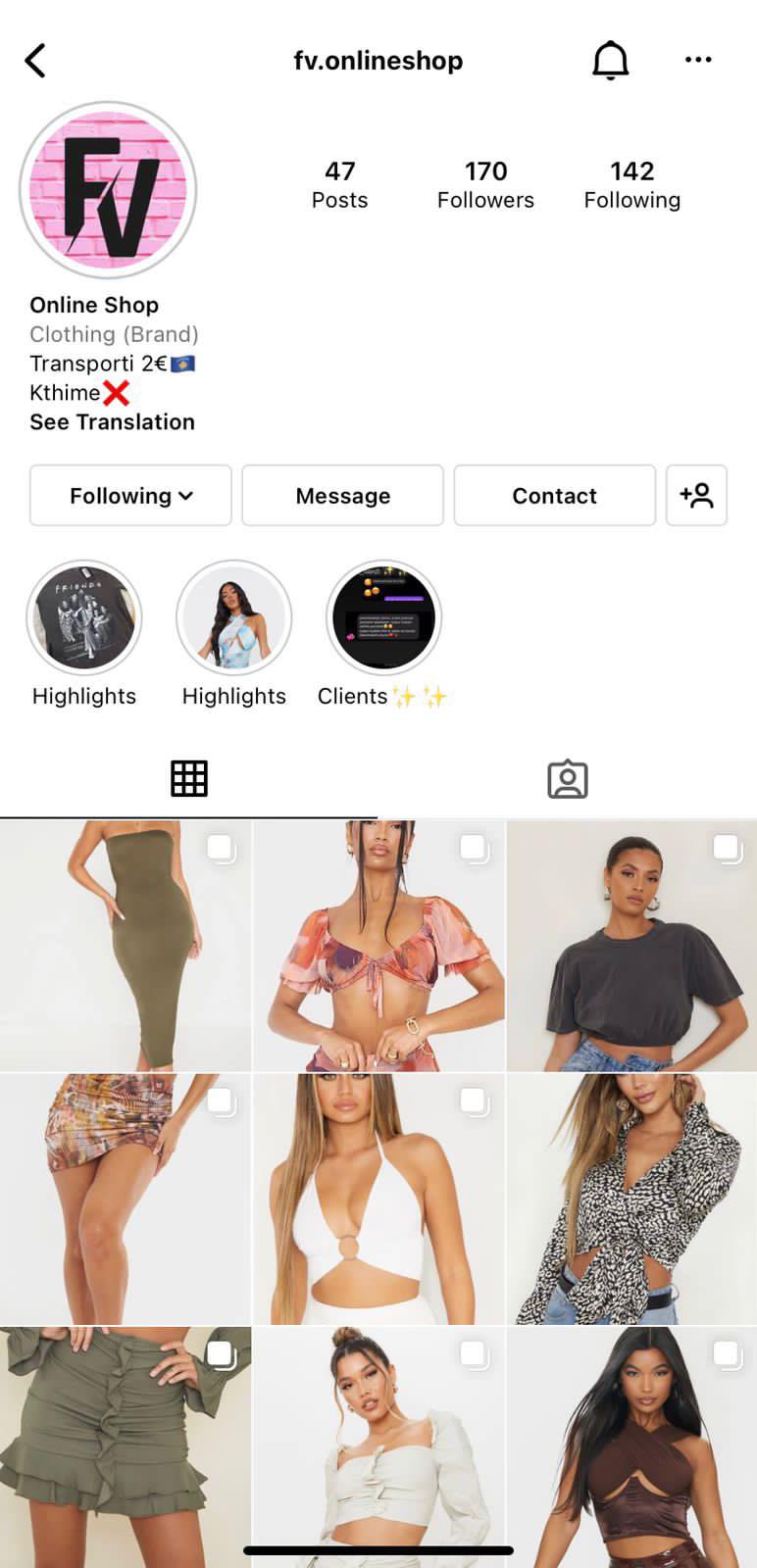Viewport: 757px width, 1568px height.
Task: Switch to the tagged photos tab
Action: [567, 779]
